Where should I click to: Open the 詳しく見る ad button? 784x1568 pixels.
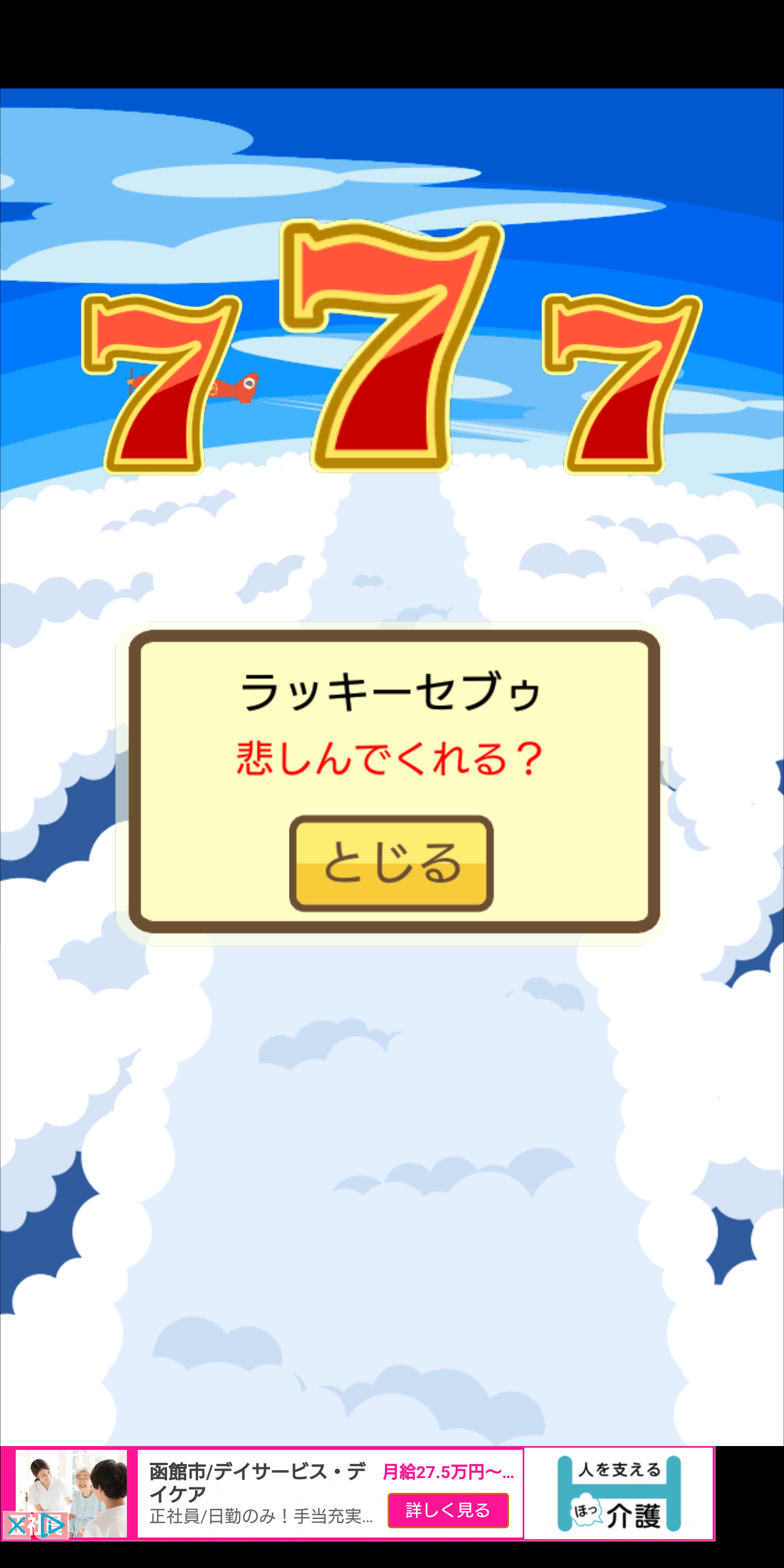(448, 1510)
